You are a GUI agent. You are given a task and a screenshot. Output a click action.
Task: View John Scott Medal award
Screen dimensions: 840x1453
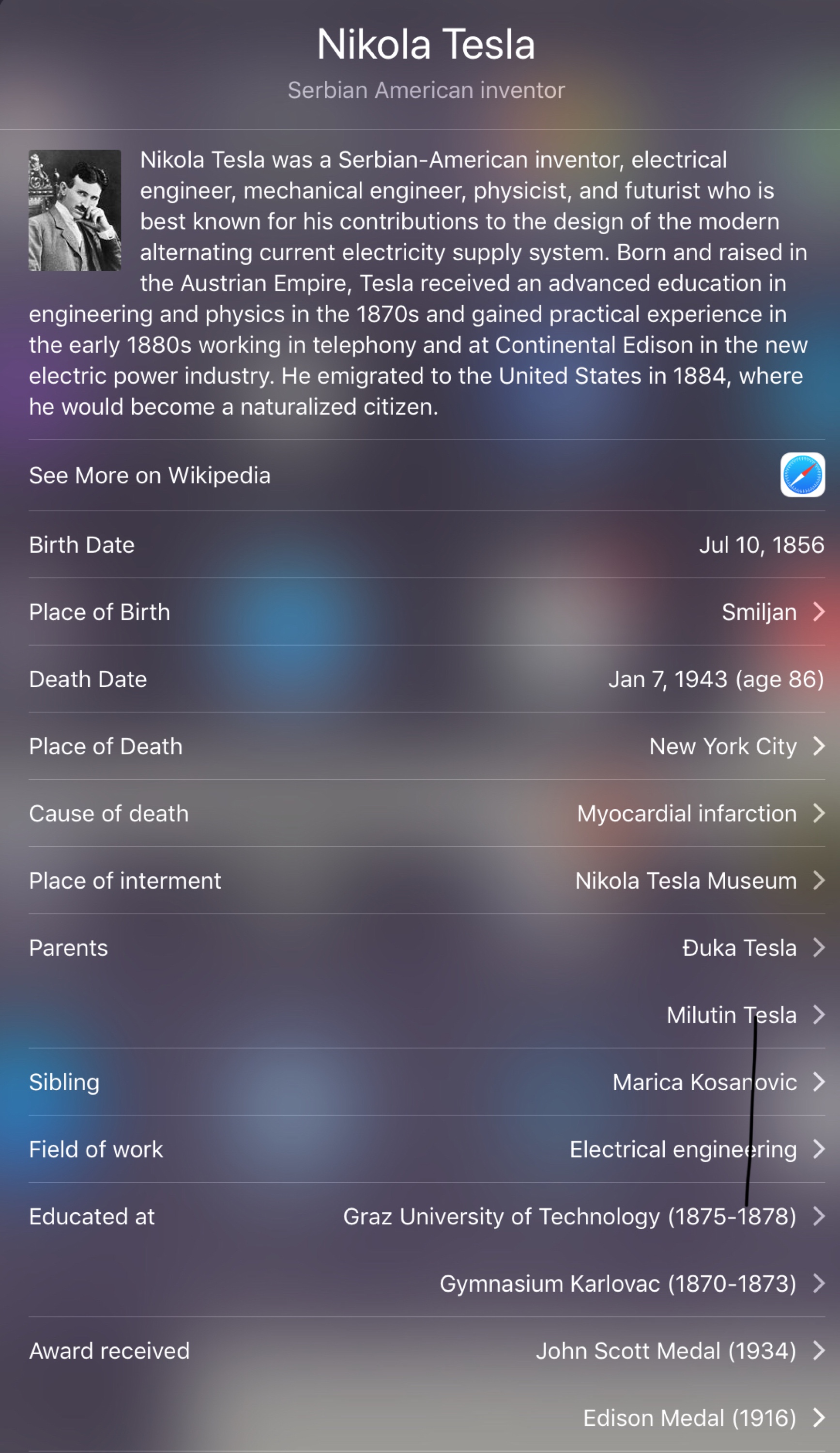[x=679, y=1351]
